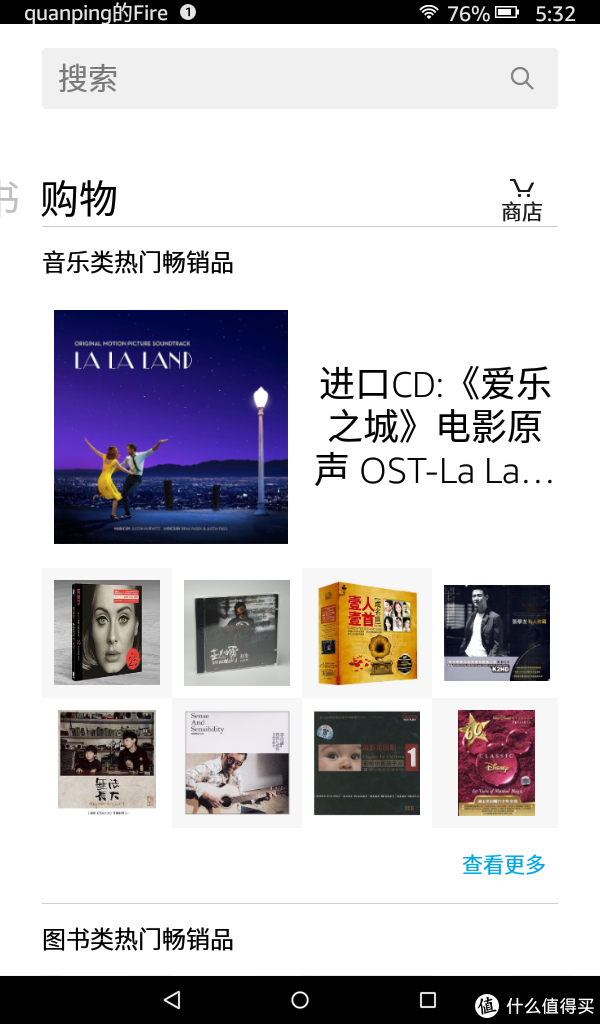
Task: Open the Adele 25 album tile
Action: coord(107,633)
